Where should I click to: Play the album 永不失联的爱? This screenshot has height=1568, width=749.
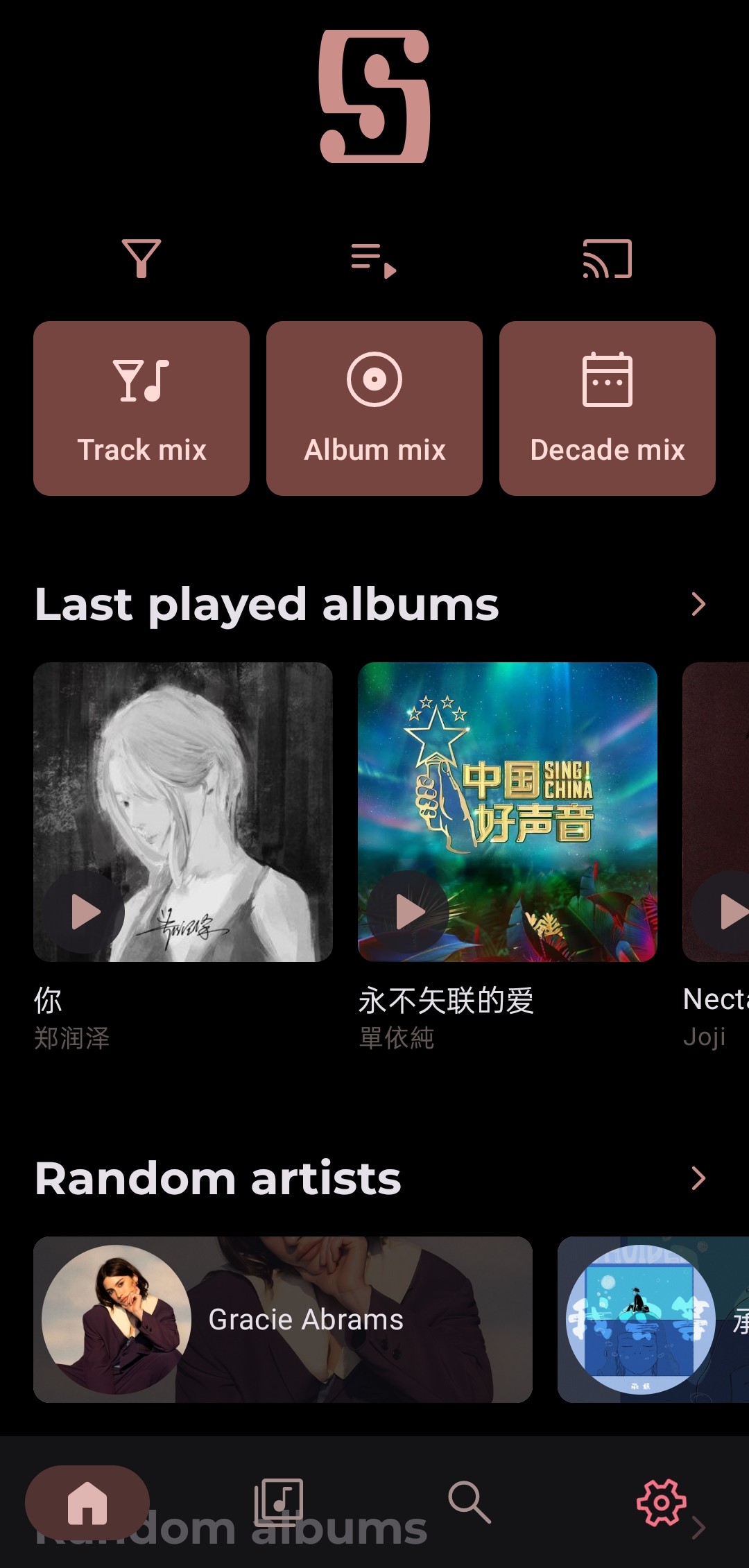point(410,911)
